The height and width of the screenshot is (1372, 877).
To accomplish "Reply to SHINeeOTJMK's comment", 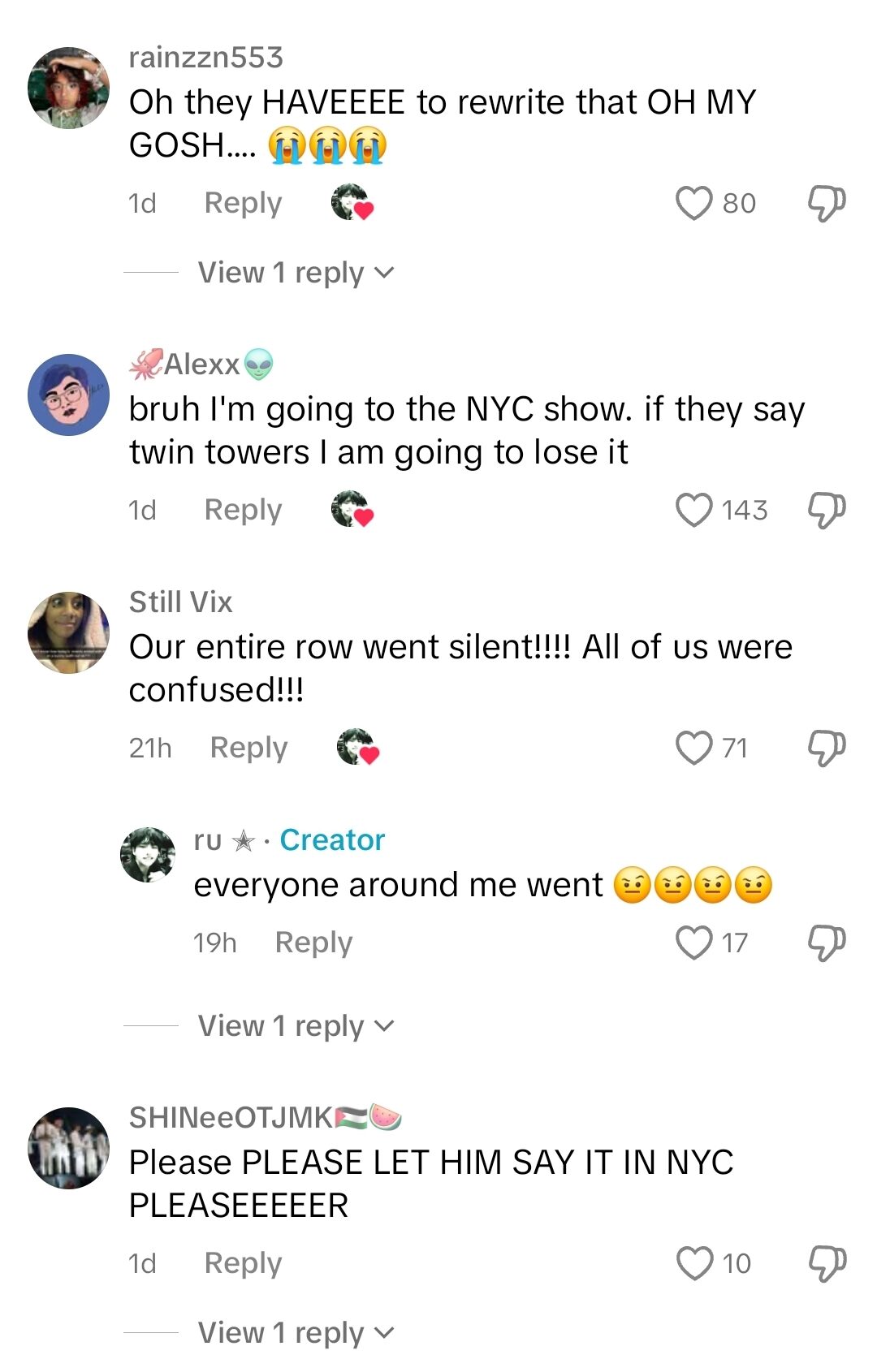I will [243, 1263].
